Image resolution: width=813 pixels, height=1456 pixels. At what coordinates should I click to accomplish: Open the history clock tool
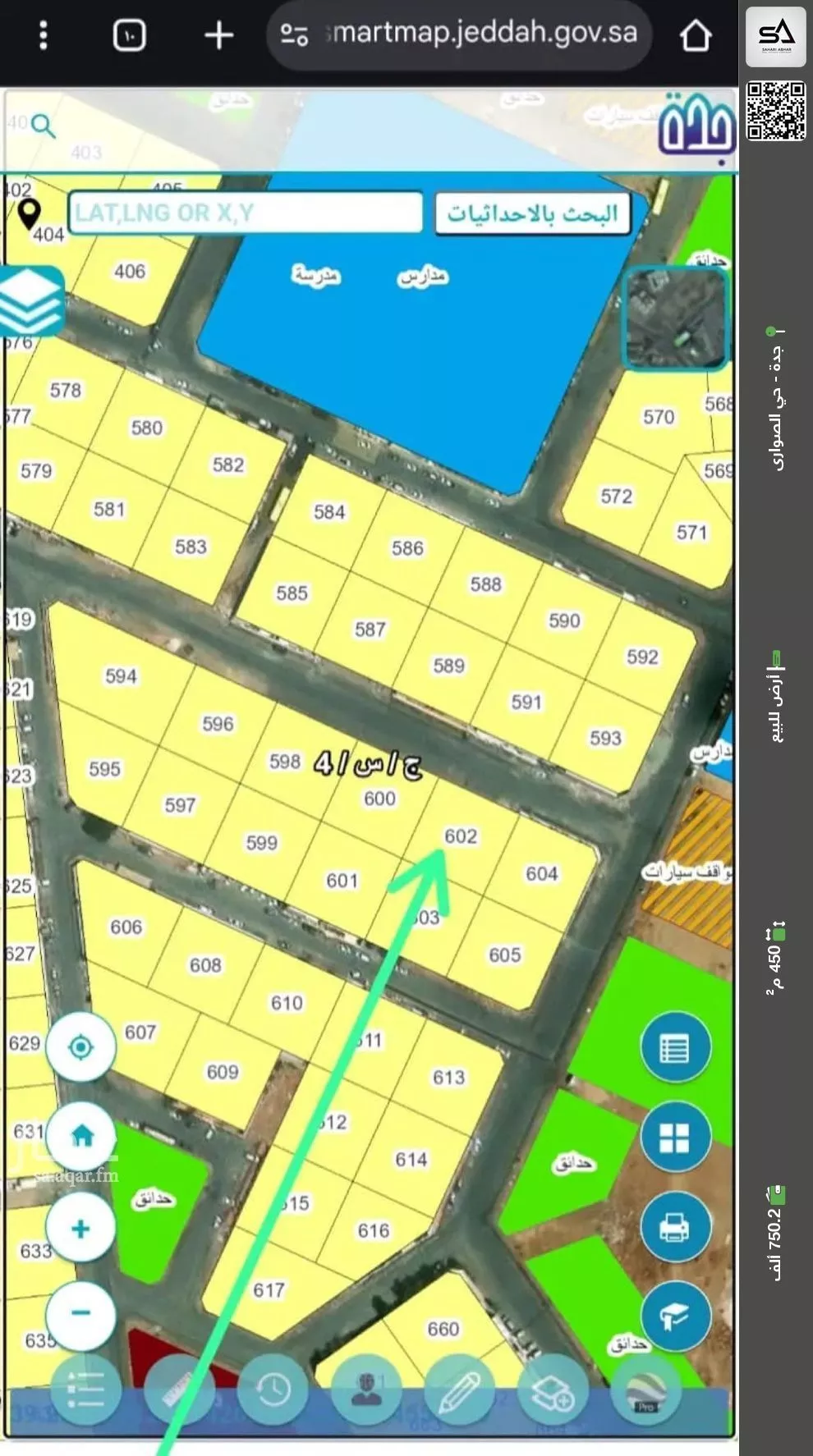click(273, 1390)
